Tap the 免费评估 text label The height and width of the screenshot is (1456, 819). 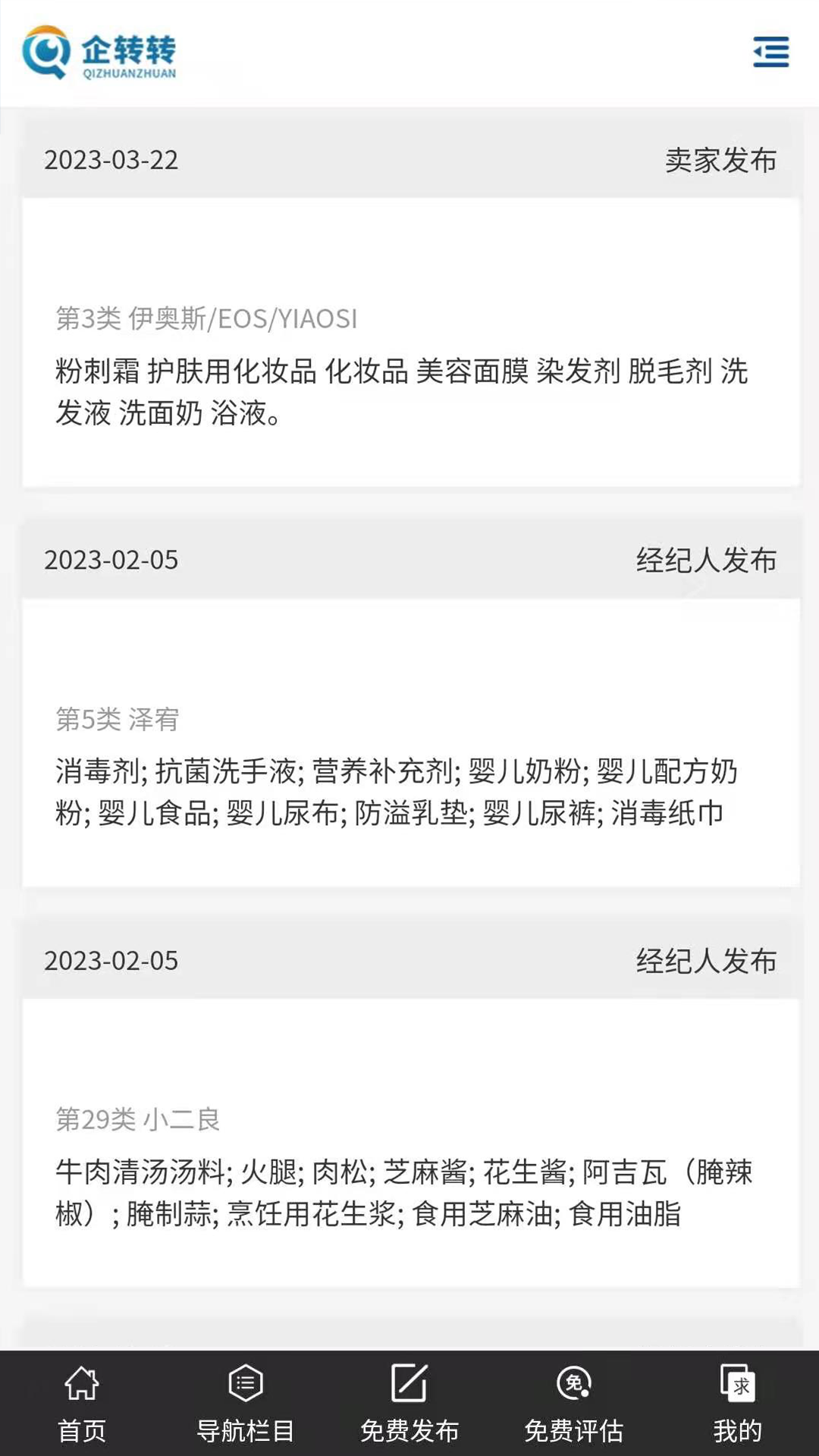(573, 1430)
